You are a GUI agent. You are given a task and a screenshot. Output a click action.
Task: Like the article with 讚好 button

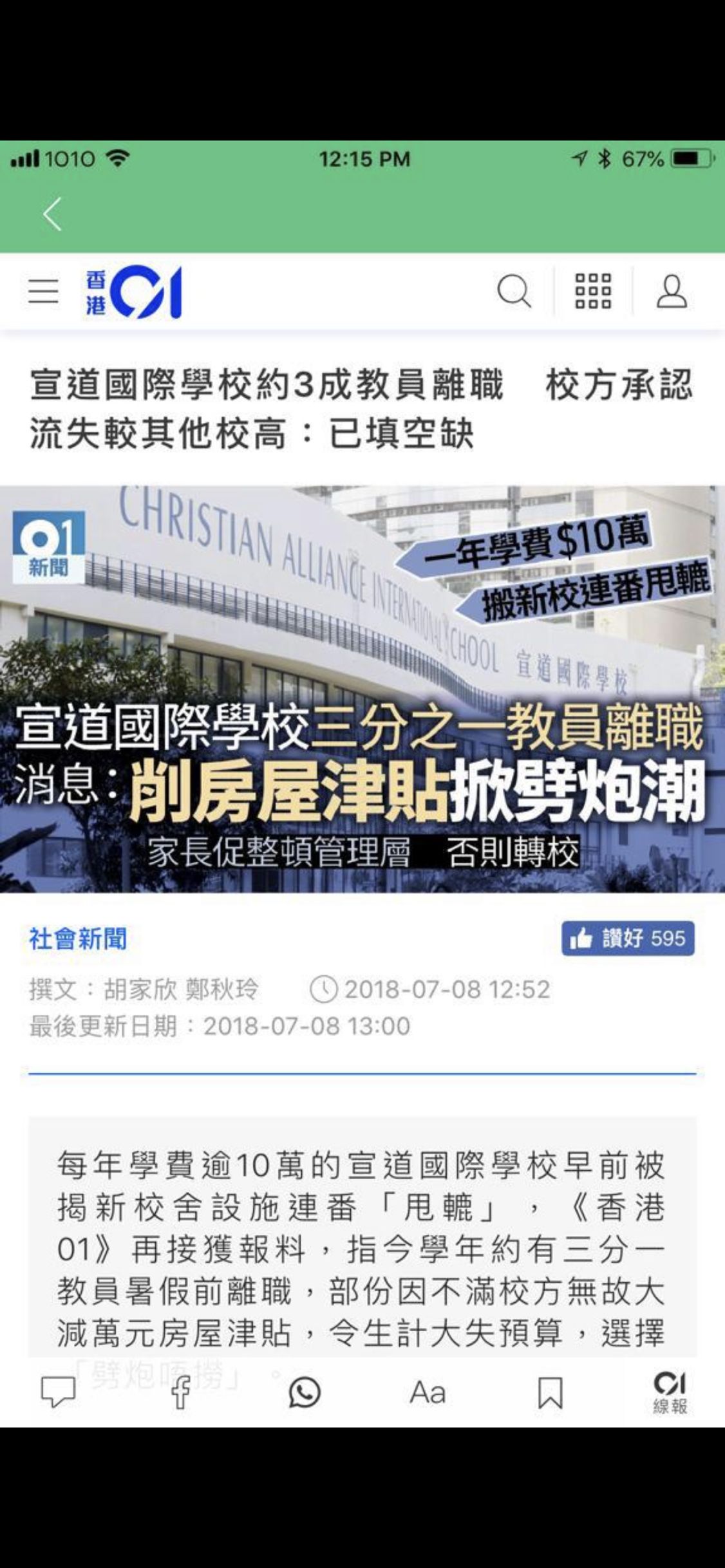(628, 938)
